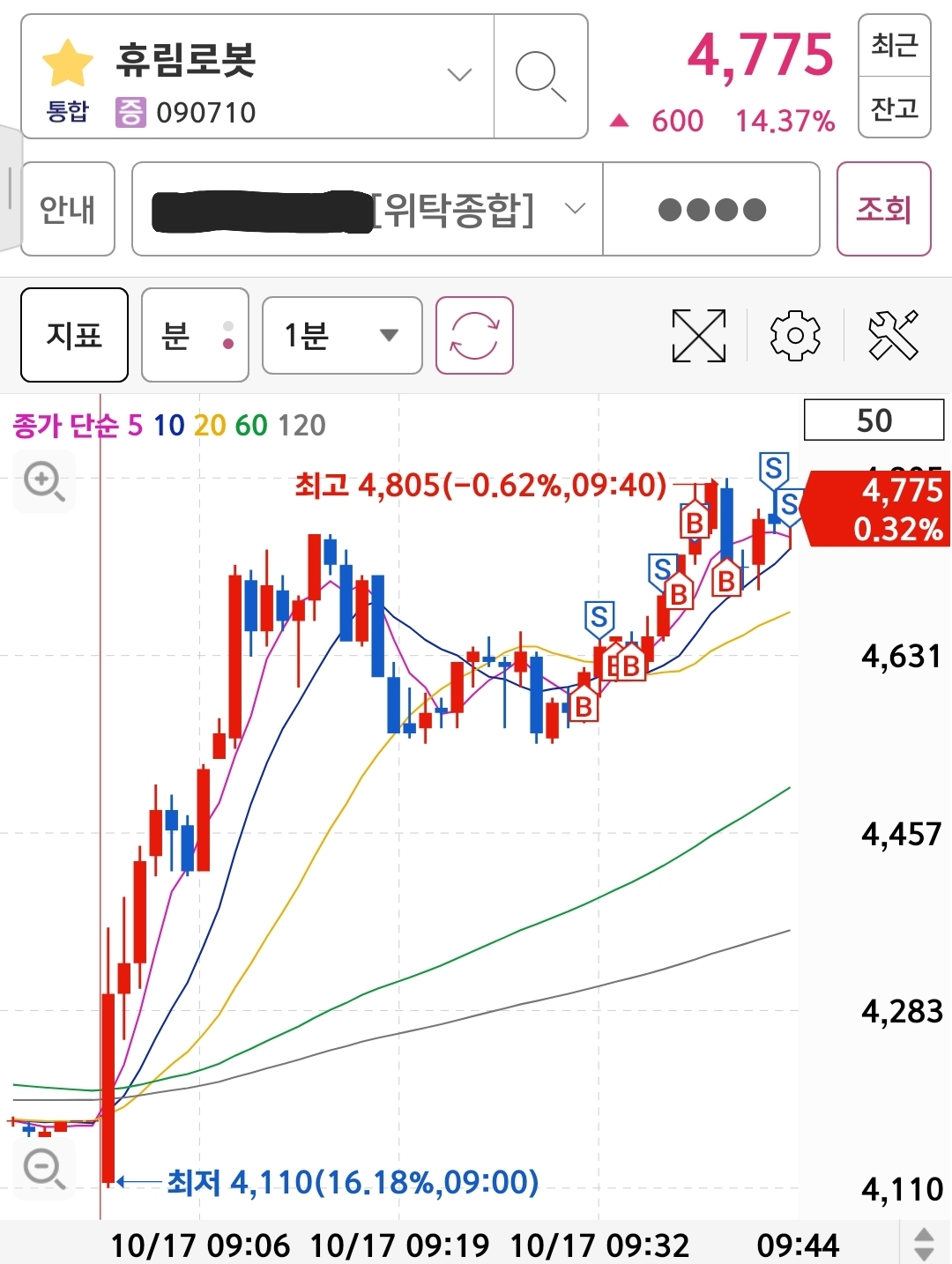Tap the 잔고 button
The image size is (952, 1264).
(894, 108)
